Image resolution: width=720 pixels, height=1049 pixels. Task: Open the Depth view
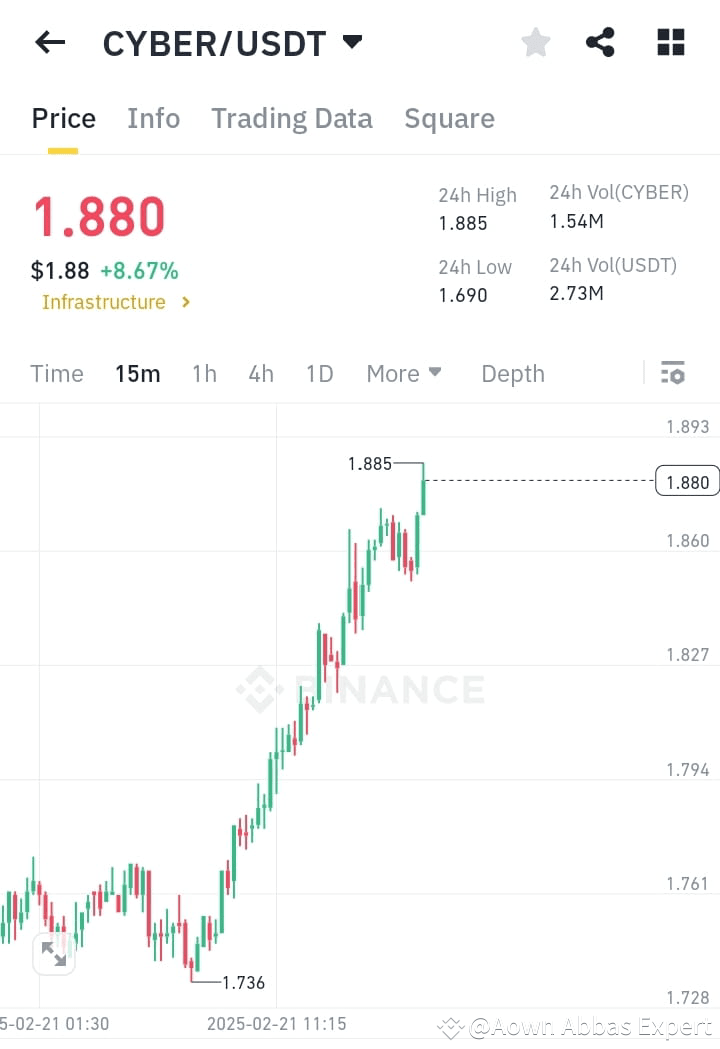click(x=513, y=373)
